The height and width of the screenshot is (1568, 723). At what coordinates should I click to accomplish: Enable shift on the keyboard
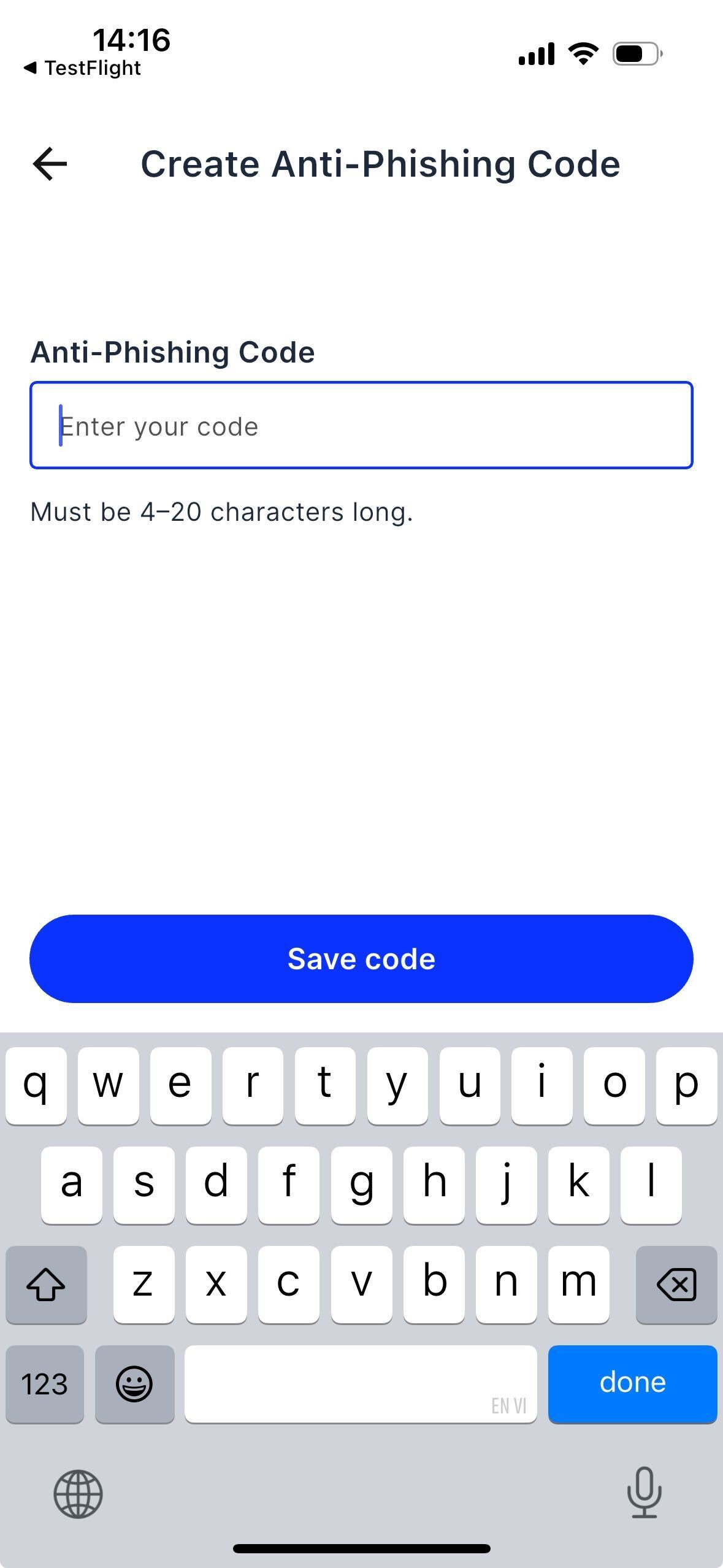coord(46,1284)
